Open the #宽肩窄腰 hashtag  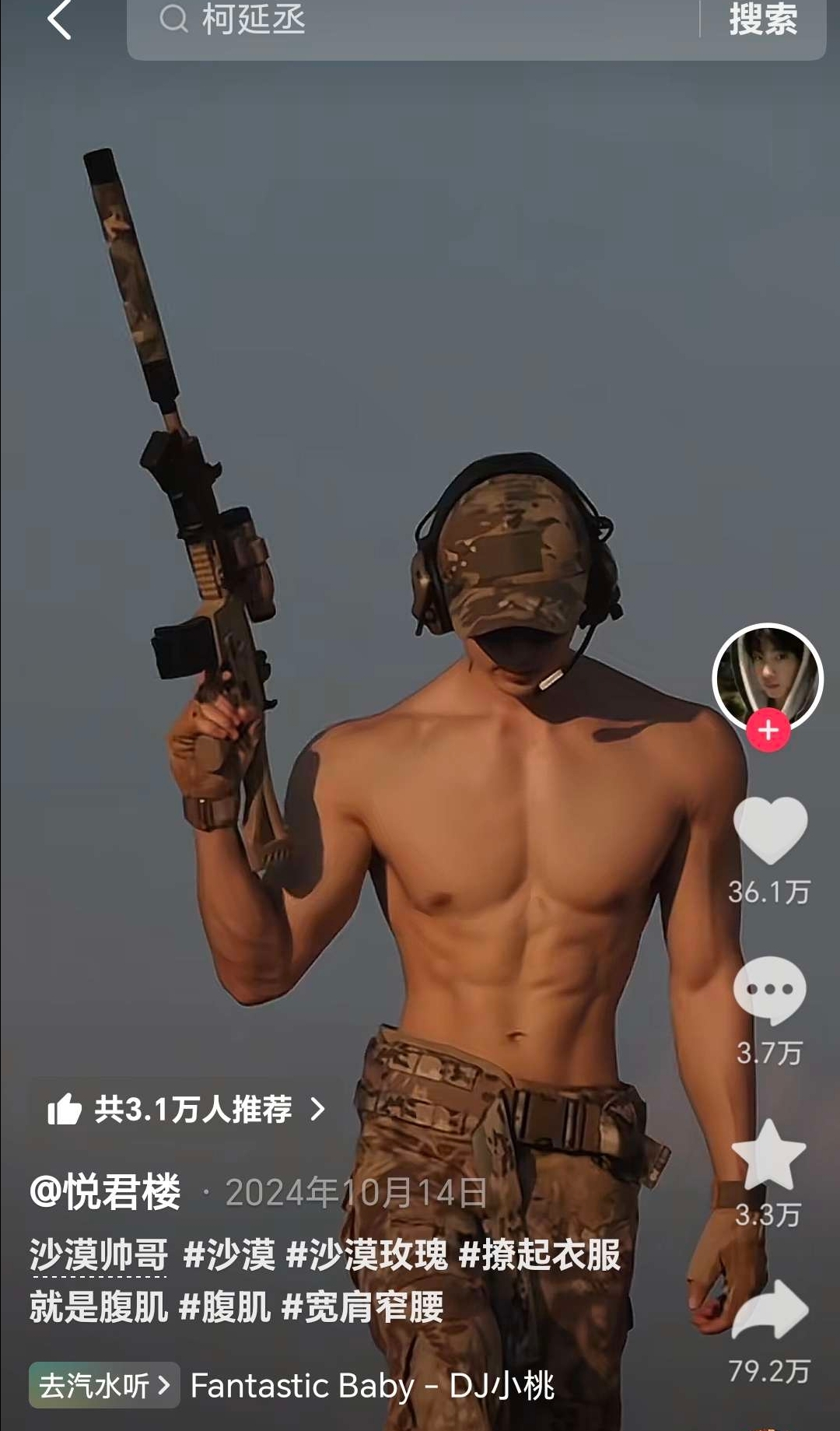pyautogui.click(x=362, y=1307)
